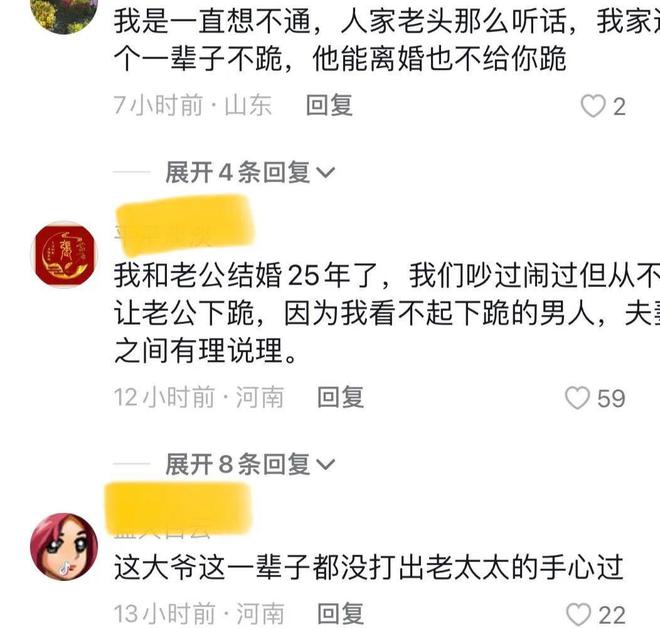Expand the 8 hidden replies
The image size is (660, 628).
[x=250, y=463]
